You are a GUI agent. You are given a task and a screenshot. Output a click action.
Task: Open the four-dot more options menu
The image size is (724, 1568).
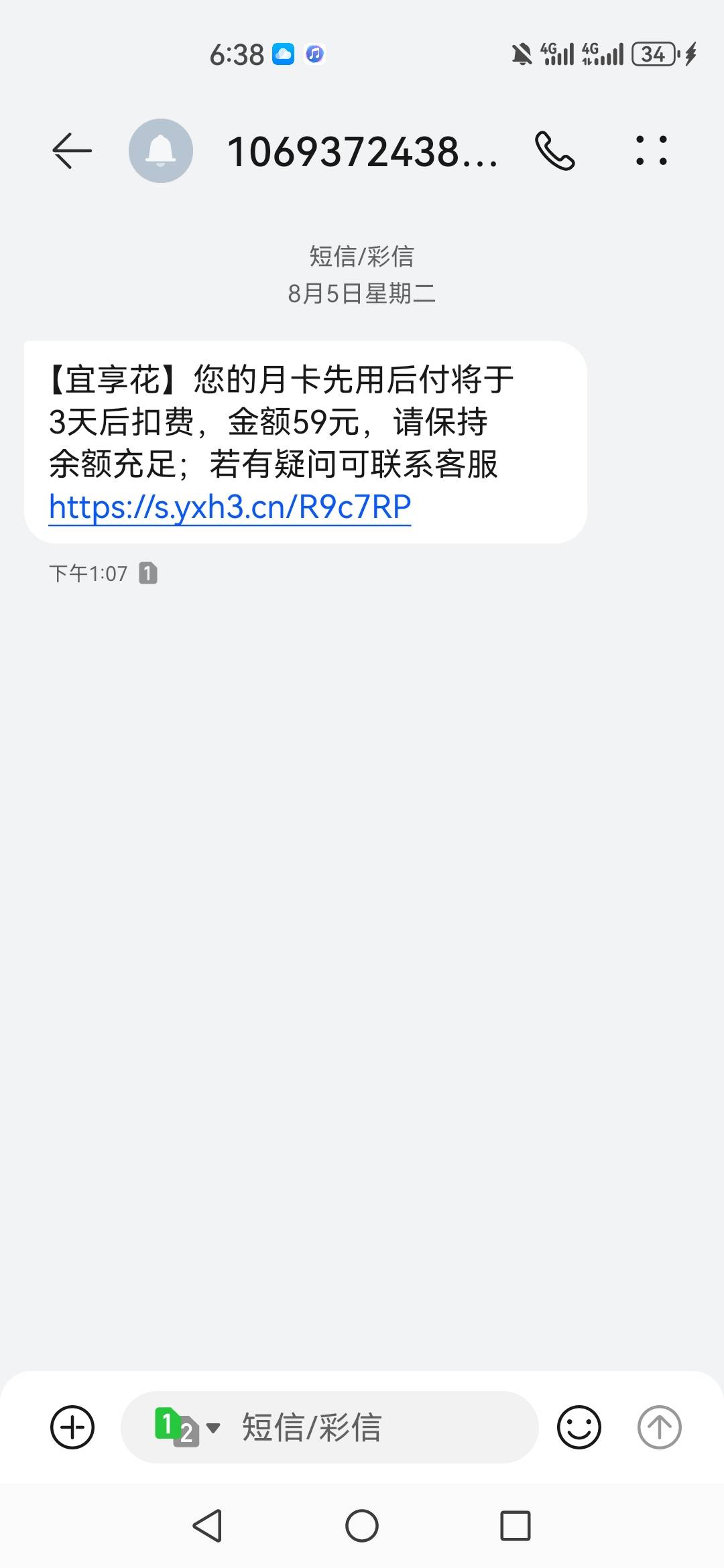[651, 150]
